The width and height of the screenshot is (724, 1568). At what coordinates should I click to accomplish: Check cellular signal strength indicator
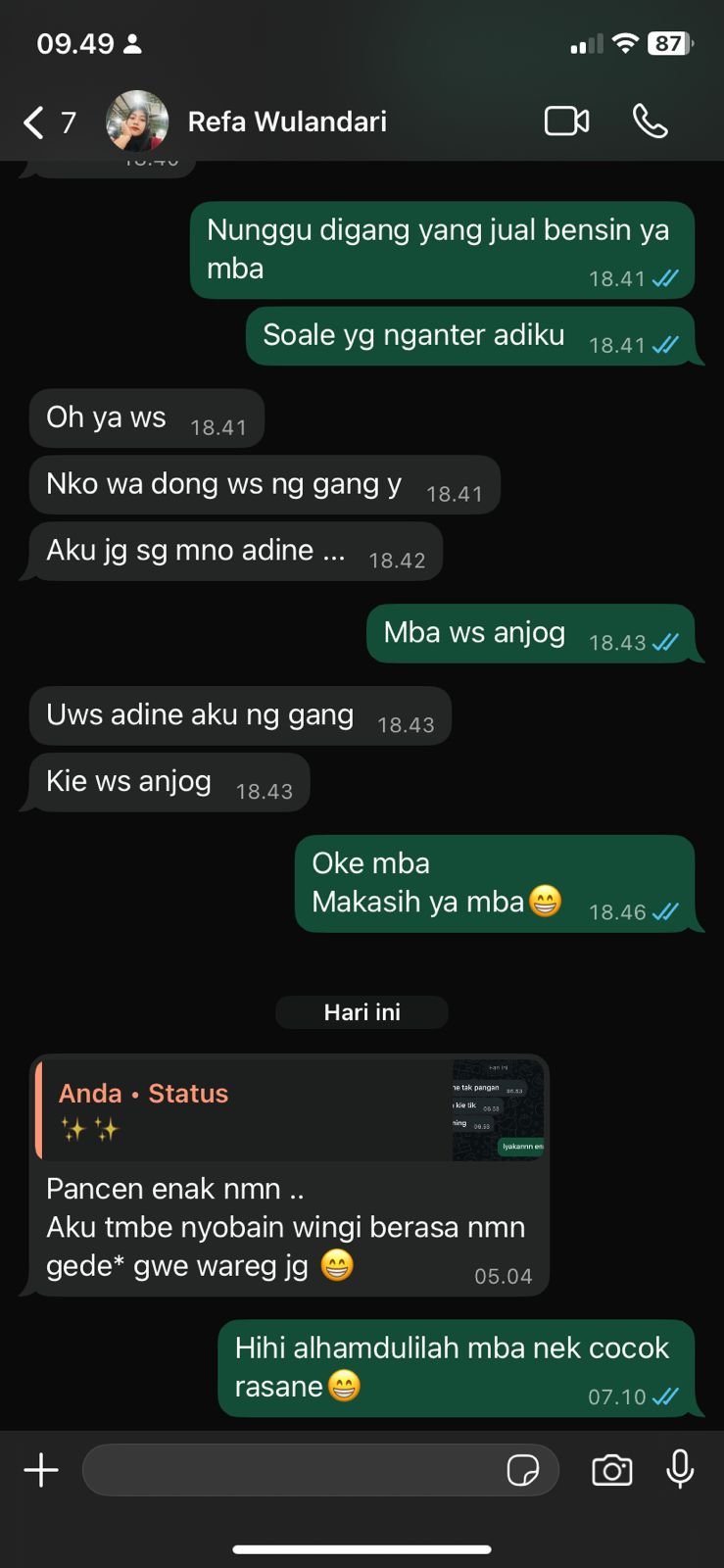[585, 43]
